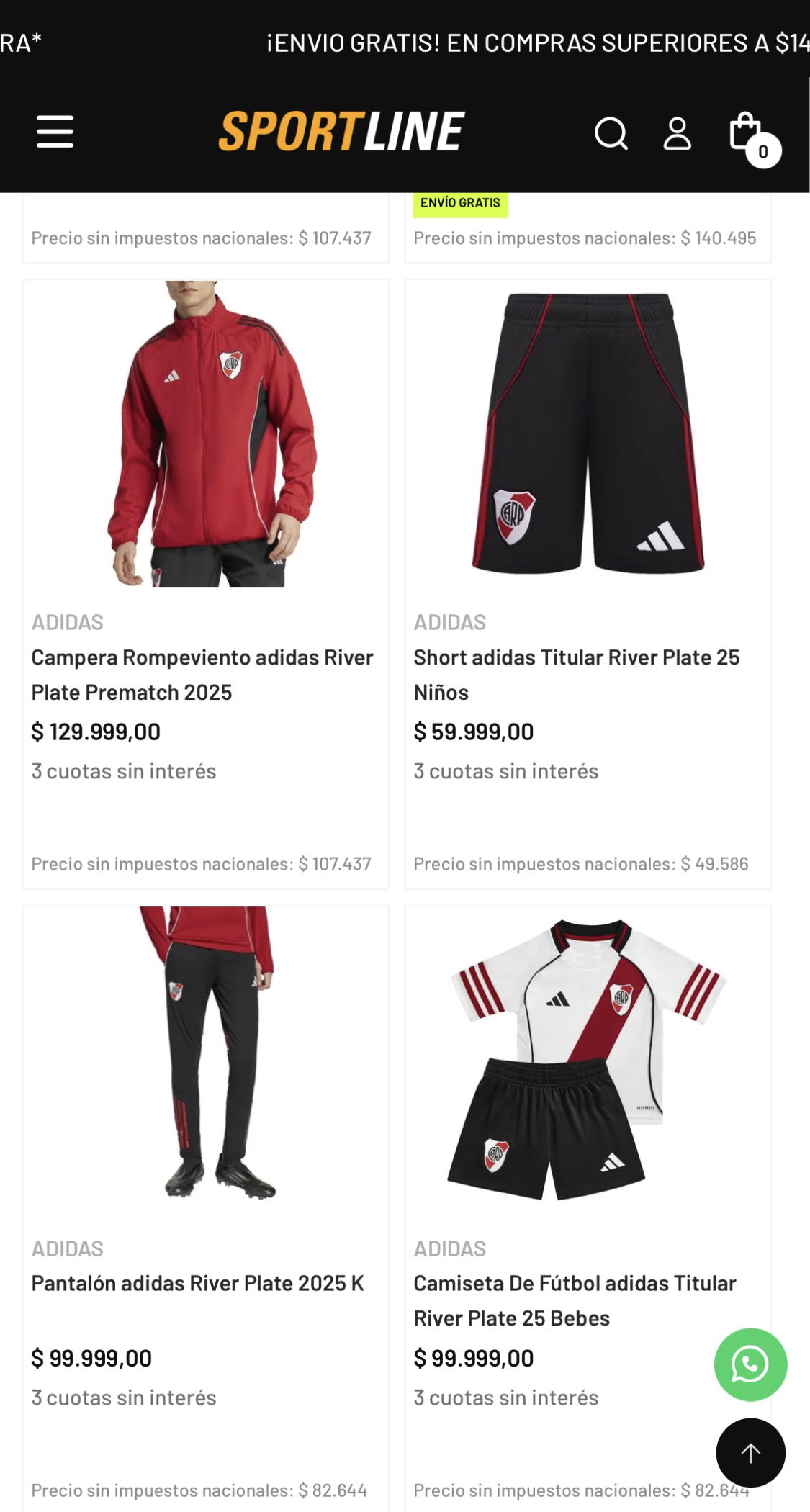
Task: Open the user account icon
Action: point(677,133)
